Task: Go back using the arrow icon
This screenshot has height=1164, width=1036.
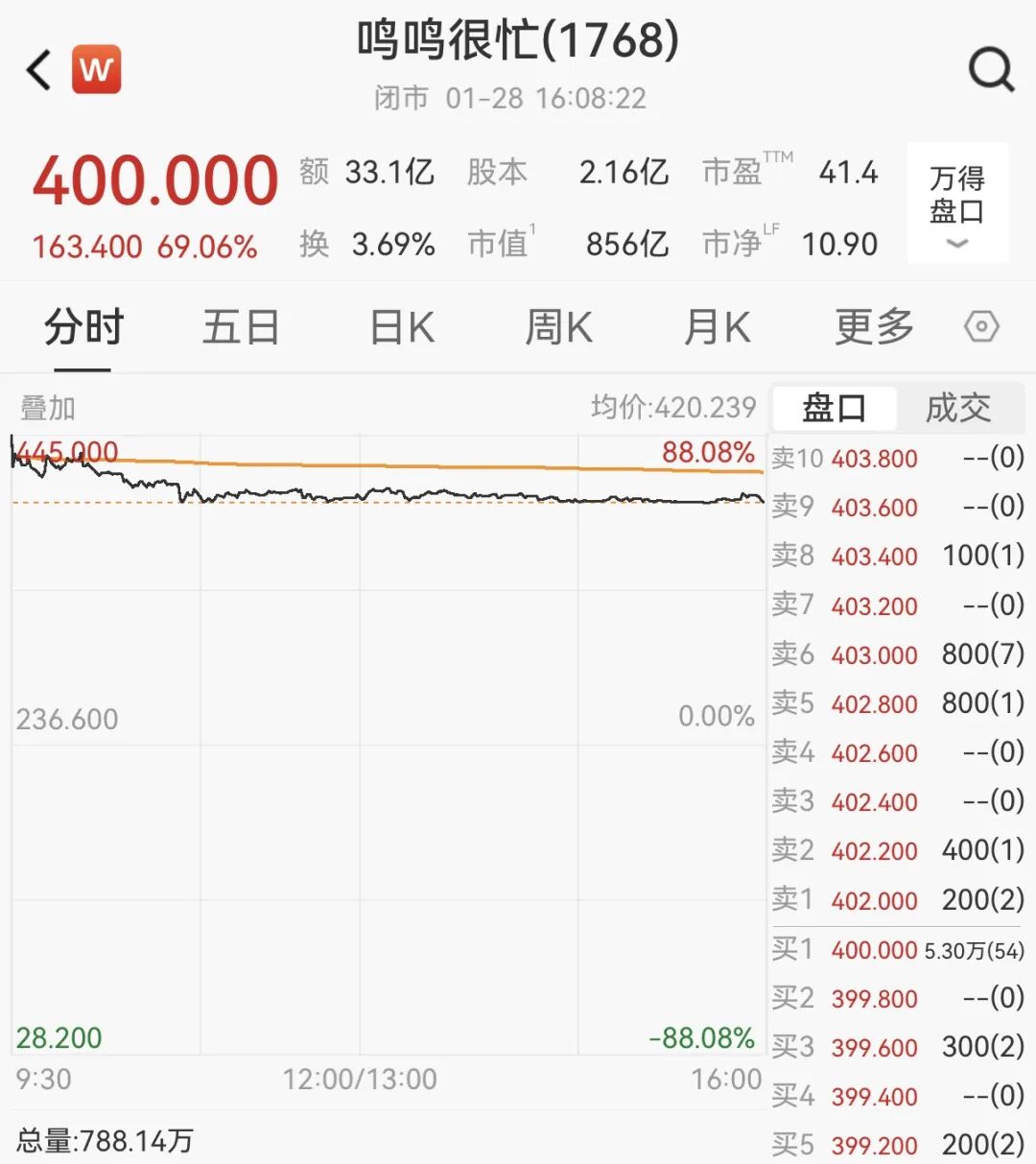Action: point(39,70)
